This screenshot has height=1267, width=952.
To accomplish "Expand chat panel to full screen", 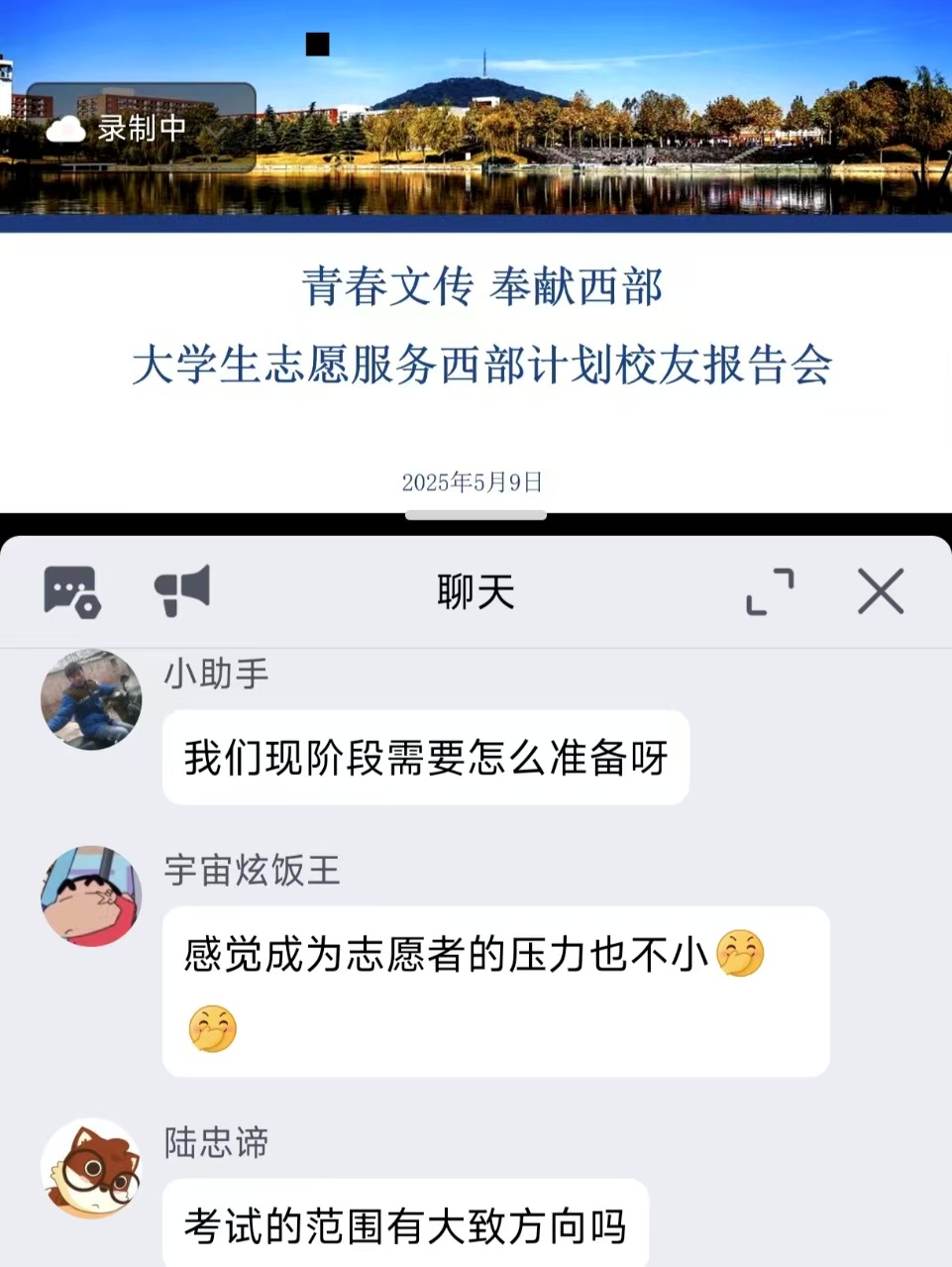I will (770, 591).
